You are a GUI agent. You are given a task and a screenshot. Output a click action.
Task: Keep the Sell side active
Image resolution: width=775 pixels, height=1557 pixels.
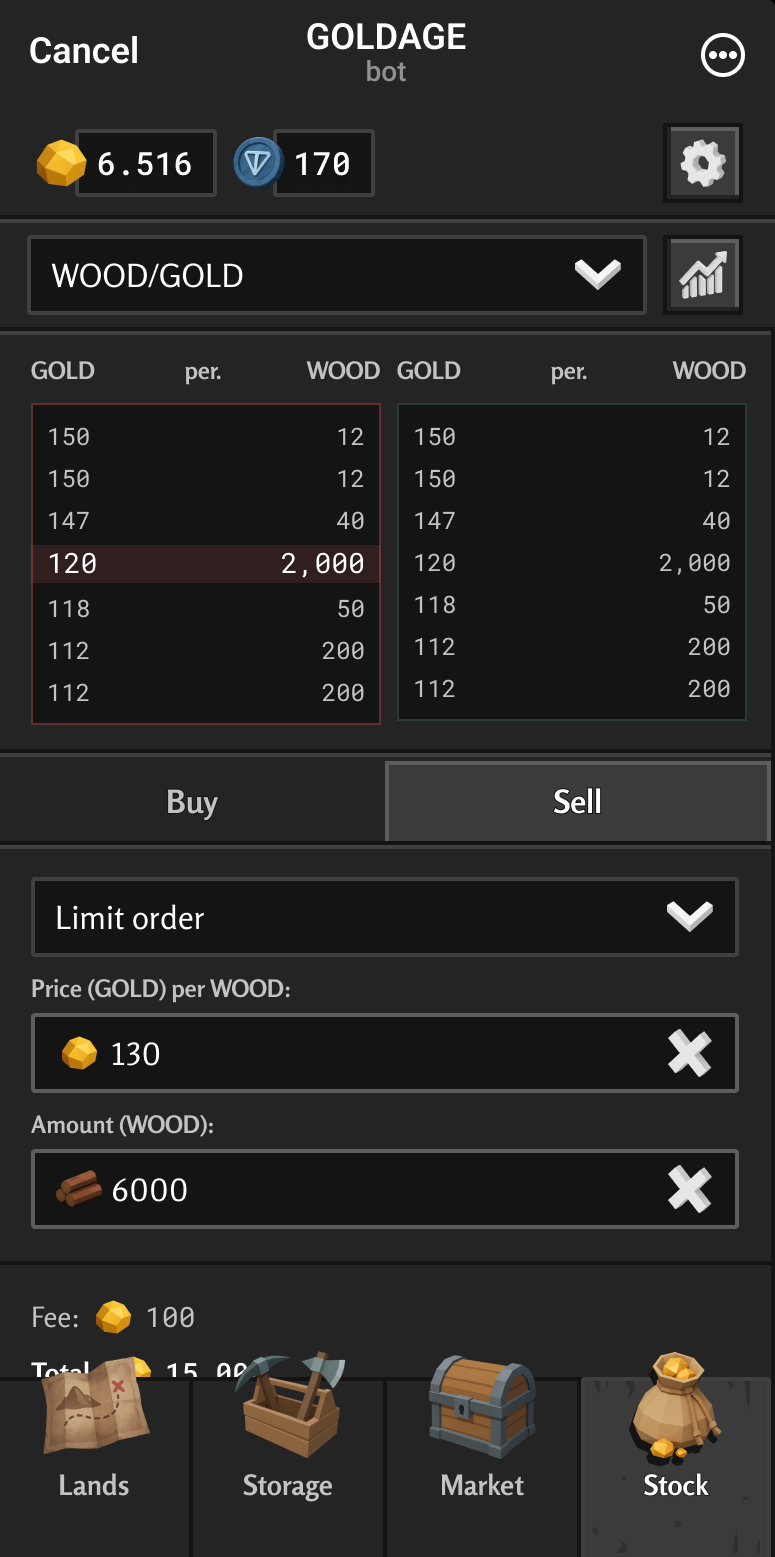point(577,801)
